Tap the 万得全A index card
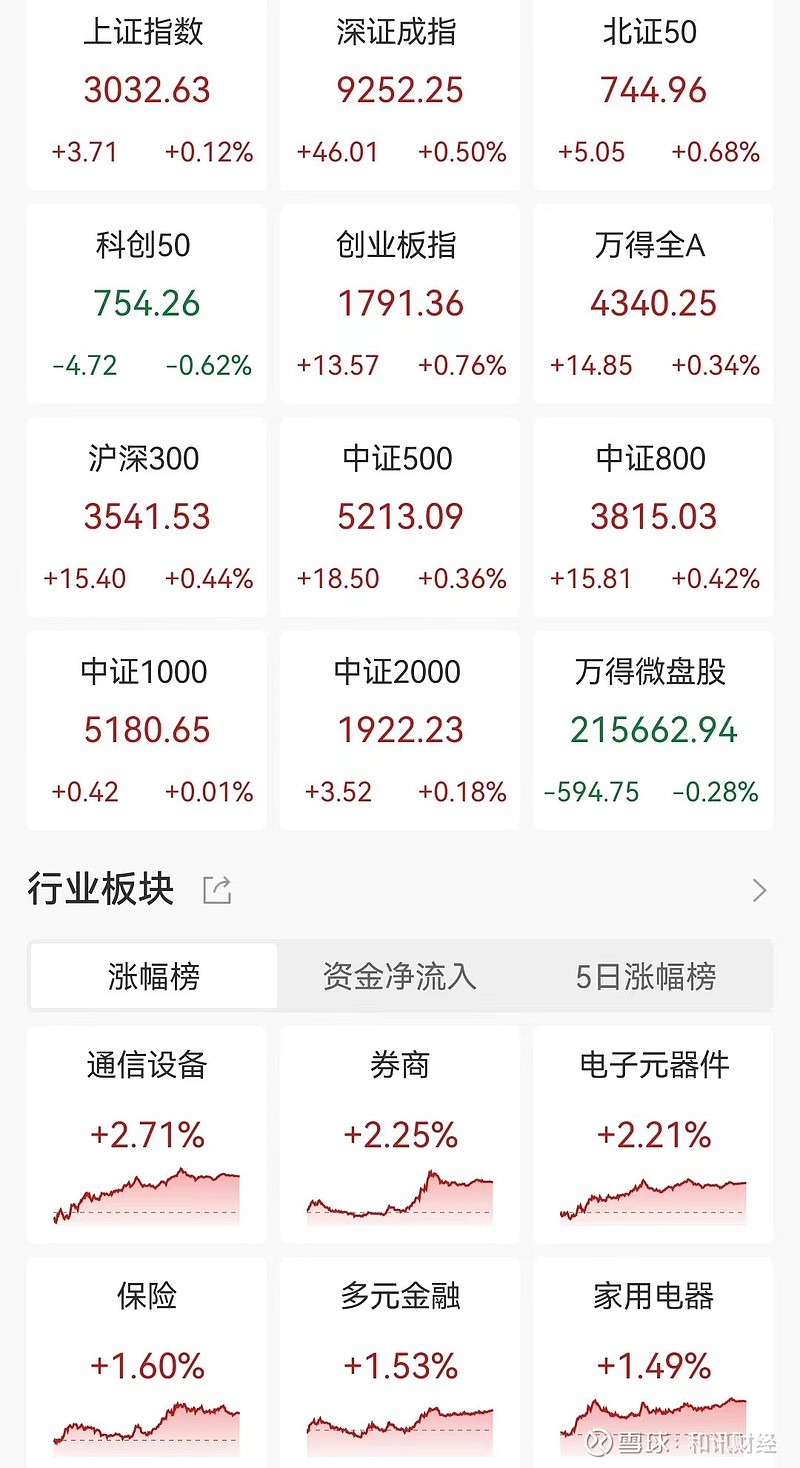The image size is (800, 1468). [x=653, y=304]
